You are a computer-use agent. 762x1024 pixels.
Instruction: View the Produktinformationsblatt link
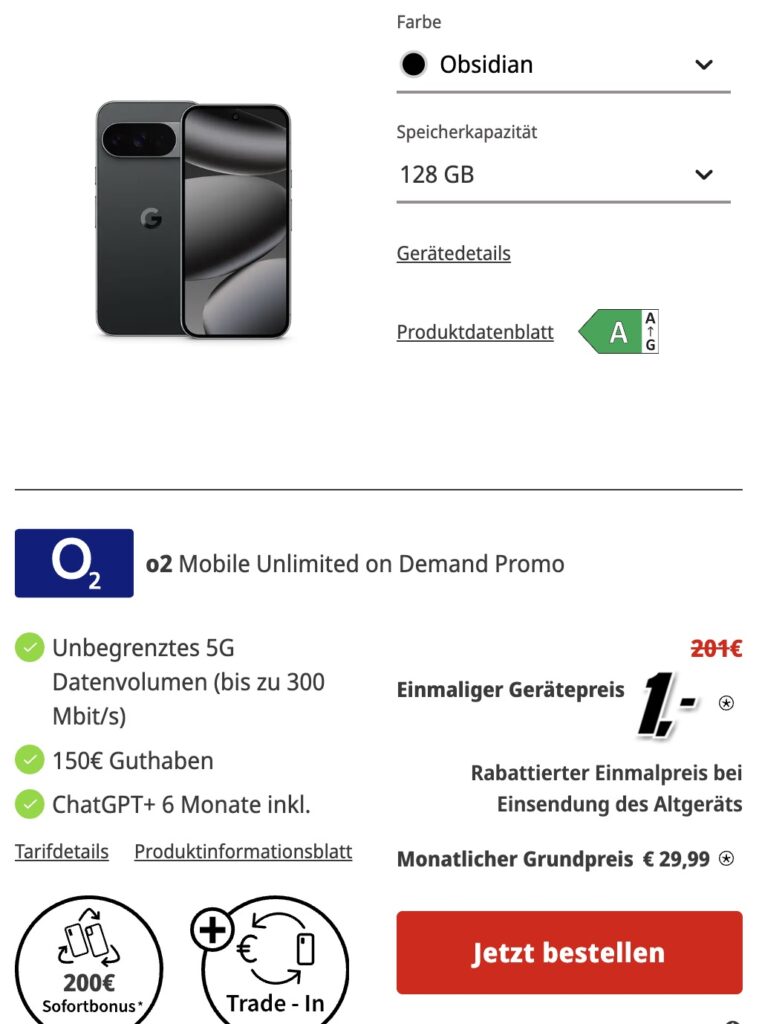pos(243,852)
